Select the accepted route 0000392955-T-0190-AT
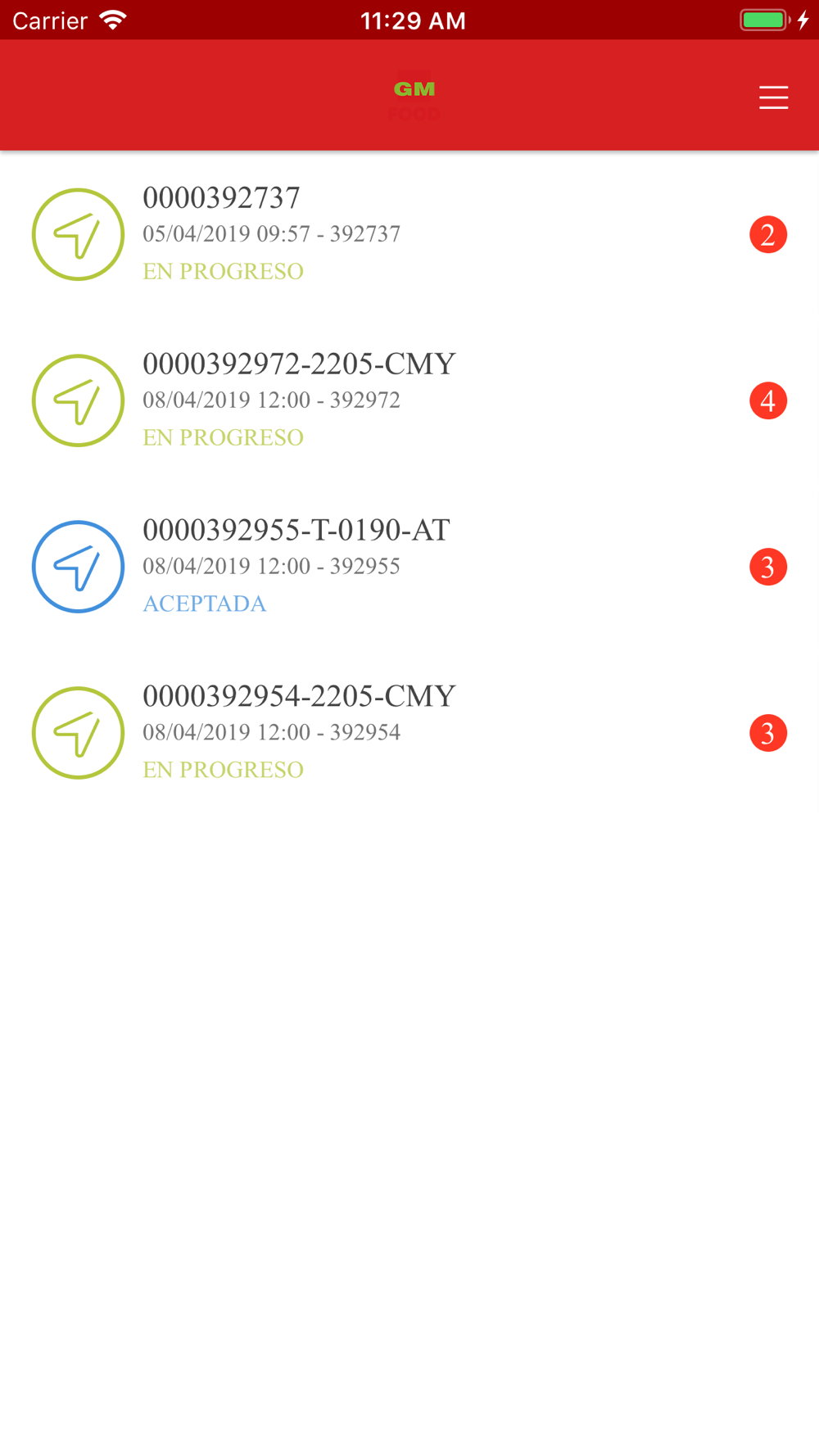The height and width of the screenshot is (1456, 819). click(409, 567)
